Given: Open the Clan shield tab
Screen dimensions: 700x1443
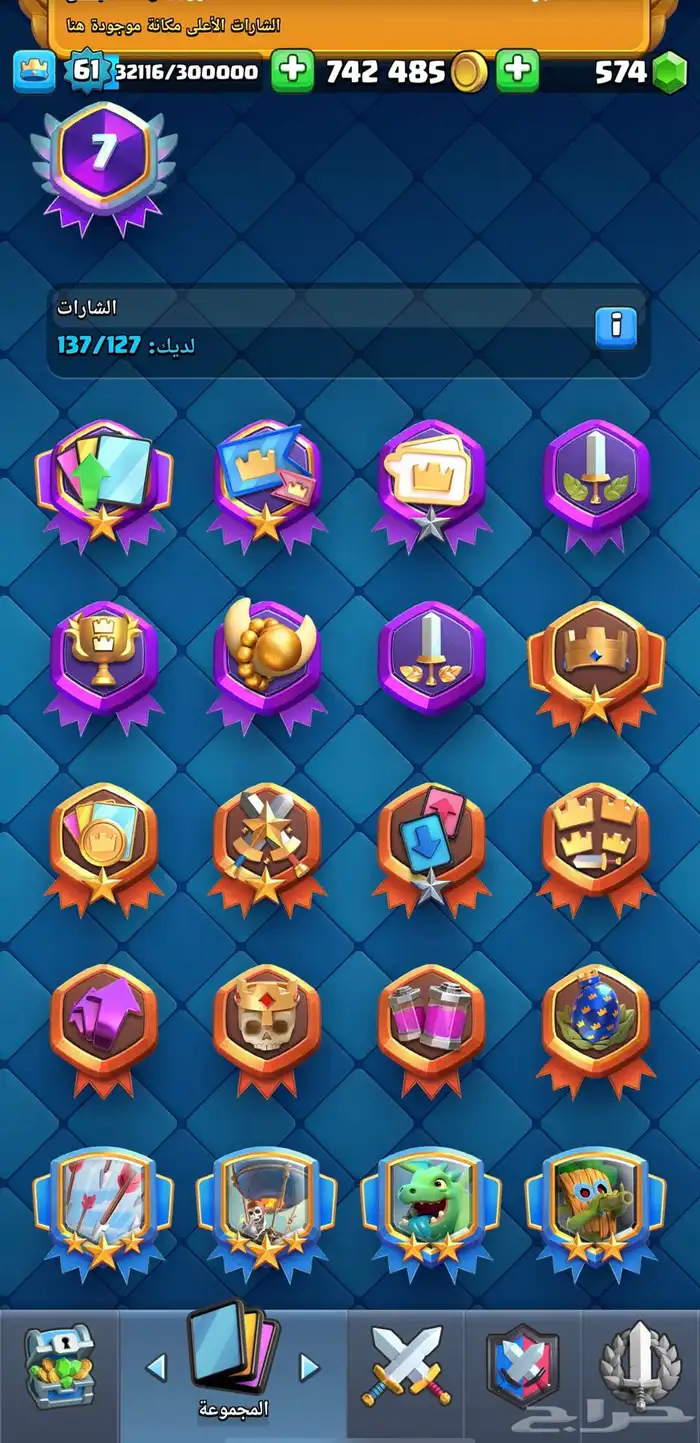Looking at the screenshot, I should [523, 1370].
